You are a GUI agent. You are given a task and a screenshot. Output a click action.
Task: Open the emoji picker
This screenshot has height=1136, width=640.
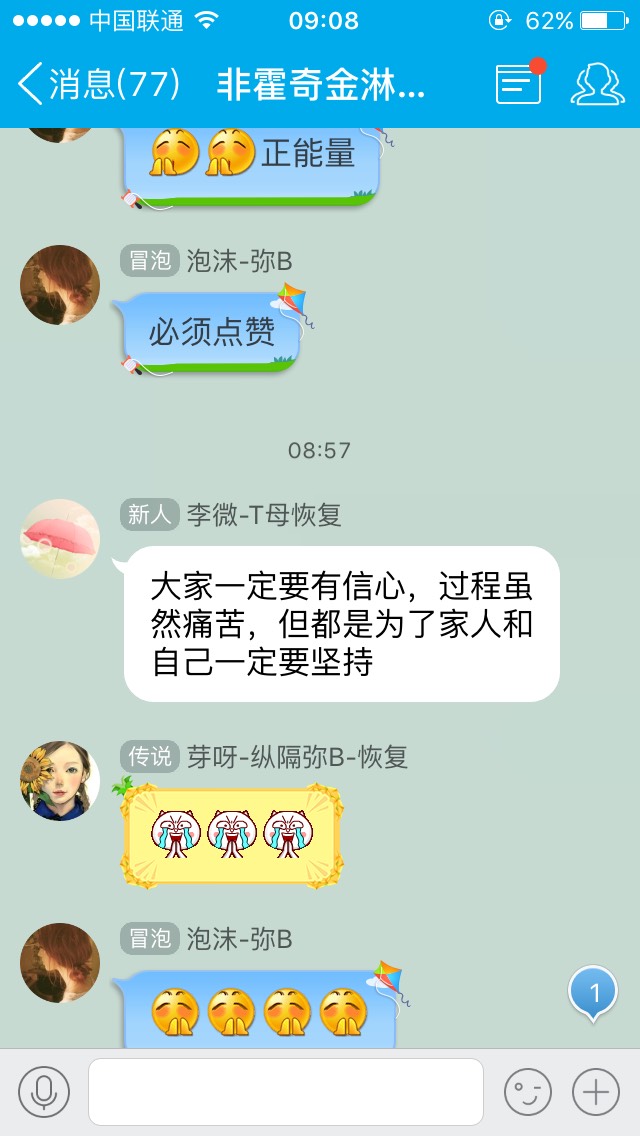(527, 1092)
